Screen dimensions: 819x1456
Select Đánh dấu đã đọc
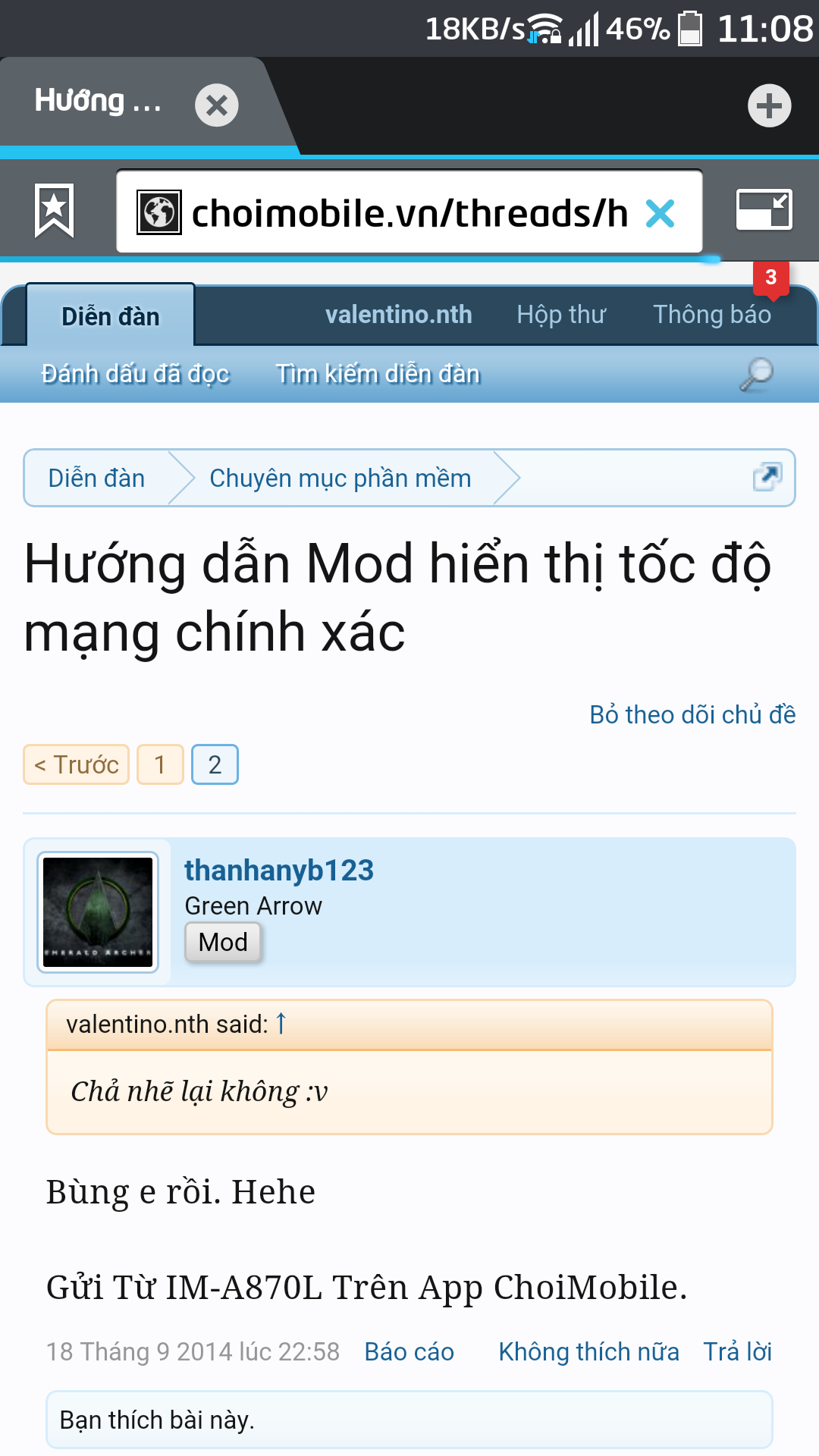(x=135, y=374)
